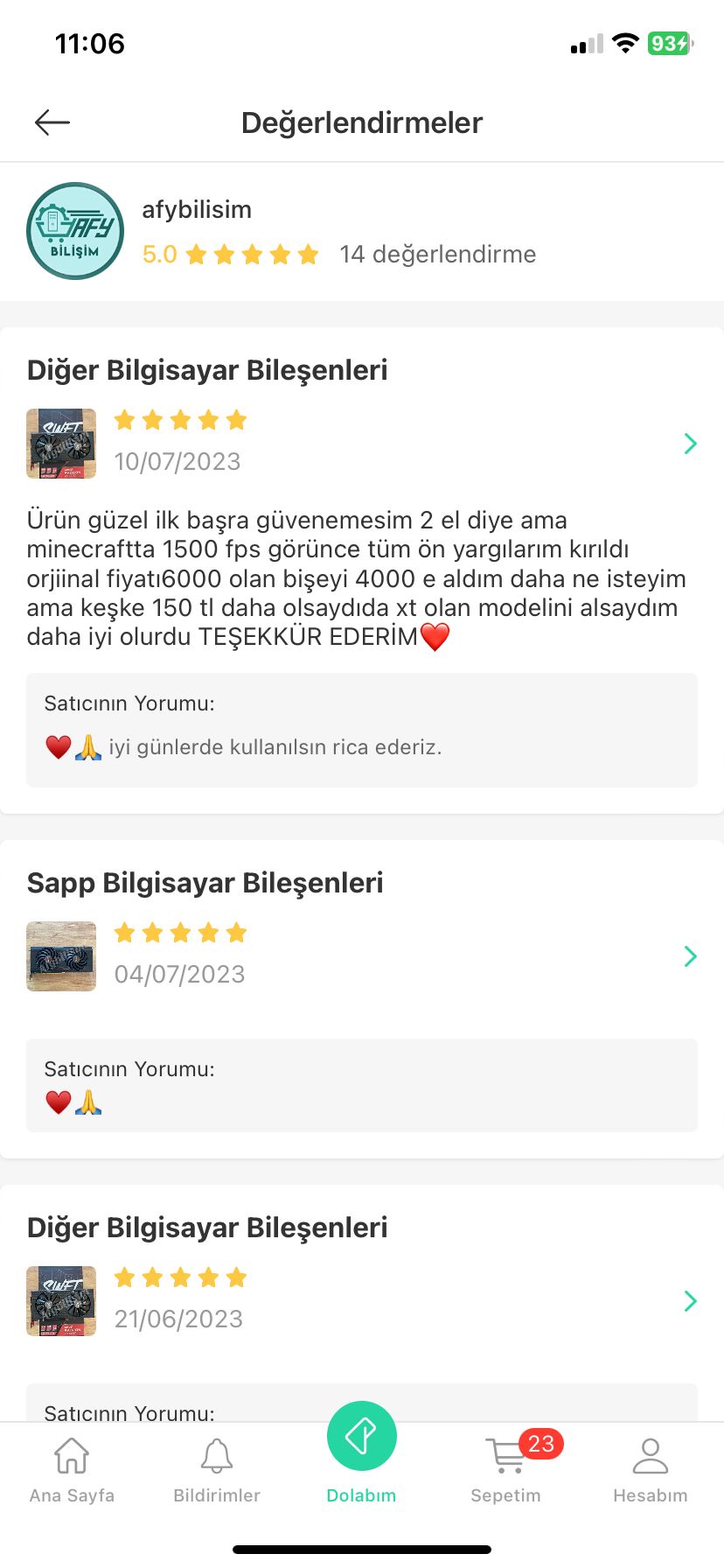The image size is (724, 1568).
Task: Go back using the arrow icon
Action: pos(52,122)
